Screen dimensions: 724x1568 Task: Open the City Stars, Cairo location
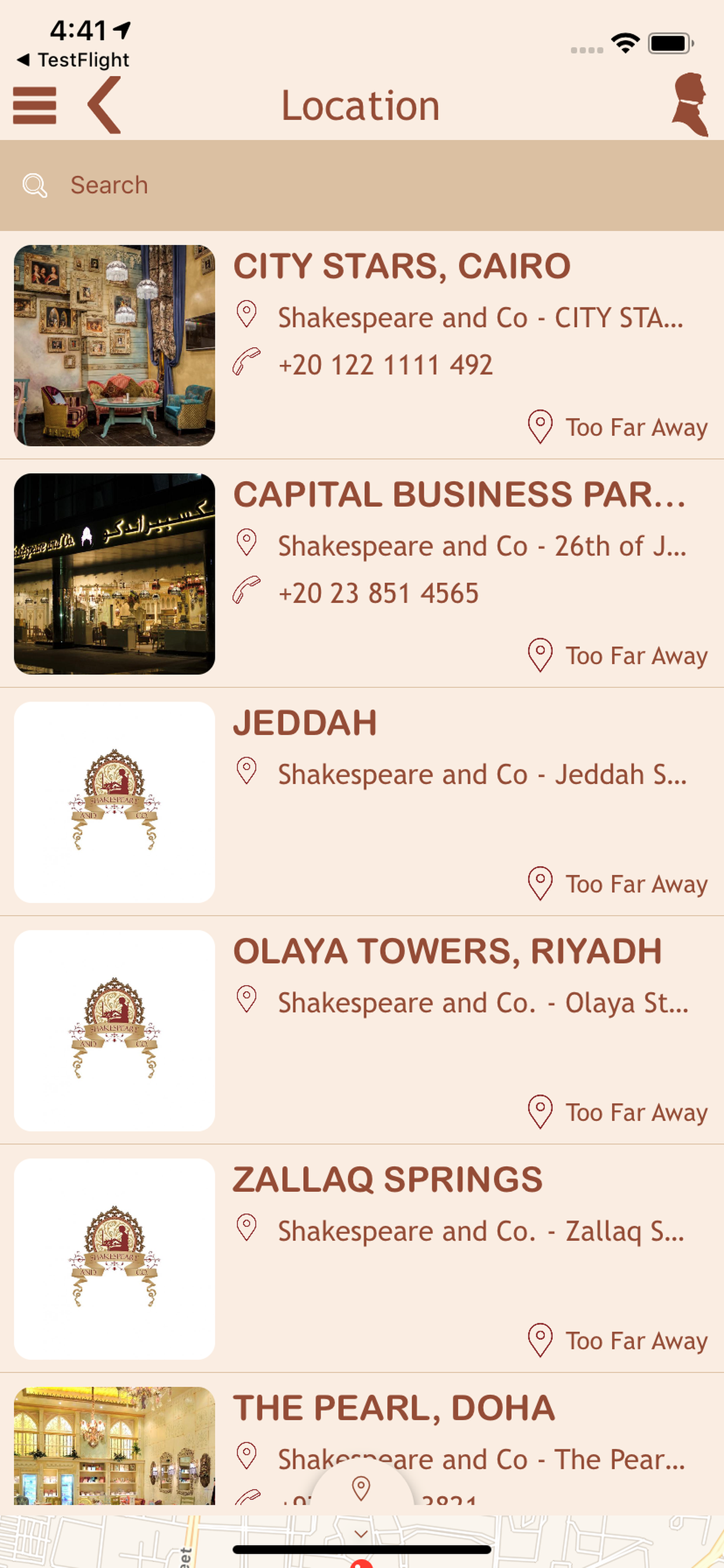pos(402,267)
